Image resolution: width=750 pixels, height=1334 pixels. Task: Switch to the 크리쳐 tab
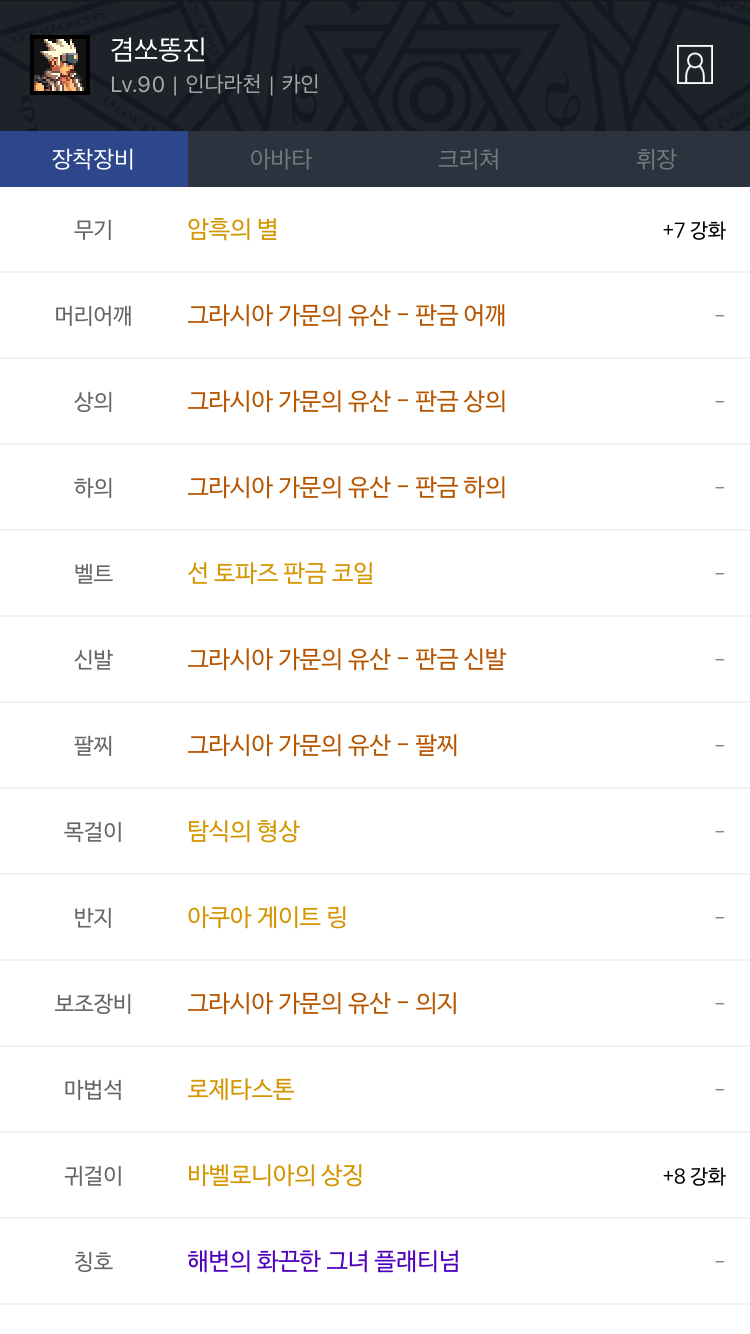coord(469,159)
